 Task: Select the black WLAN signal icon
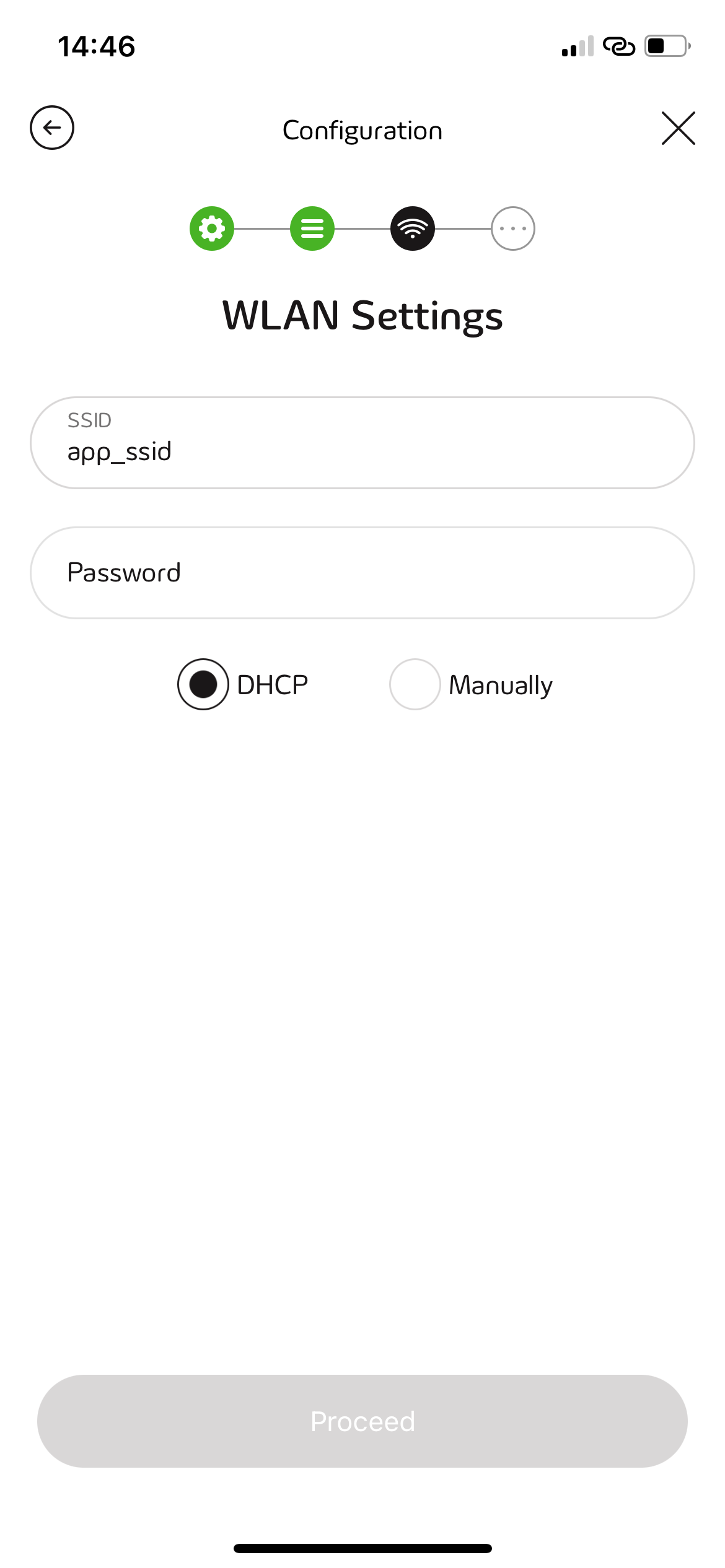tap(412, 229)
